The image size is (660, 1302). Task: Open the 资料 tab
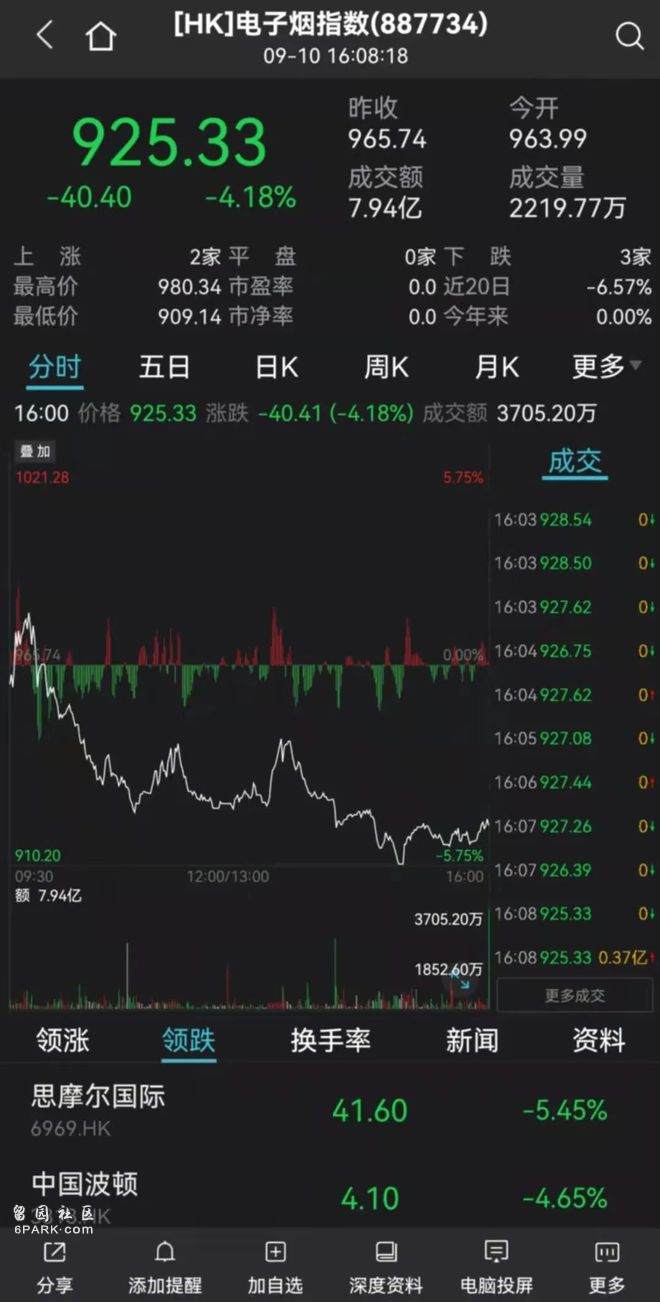[599, 1040]
